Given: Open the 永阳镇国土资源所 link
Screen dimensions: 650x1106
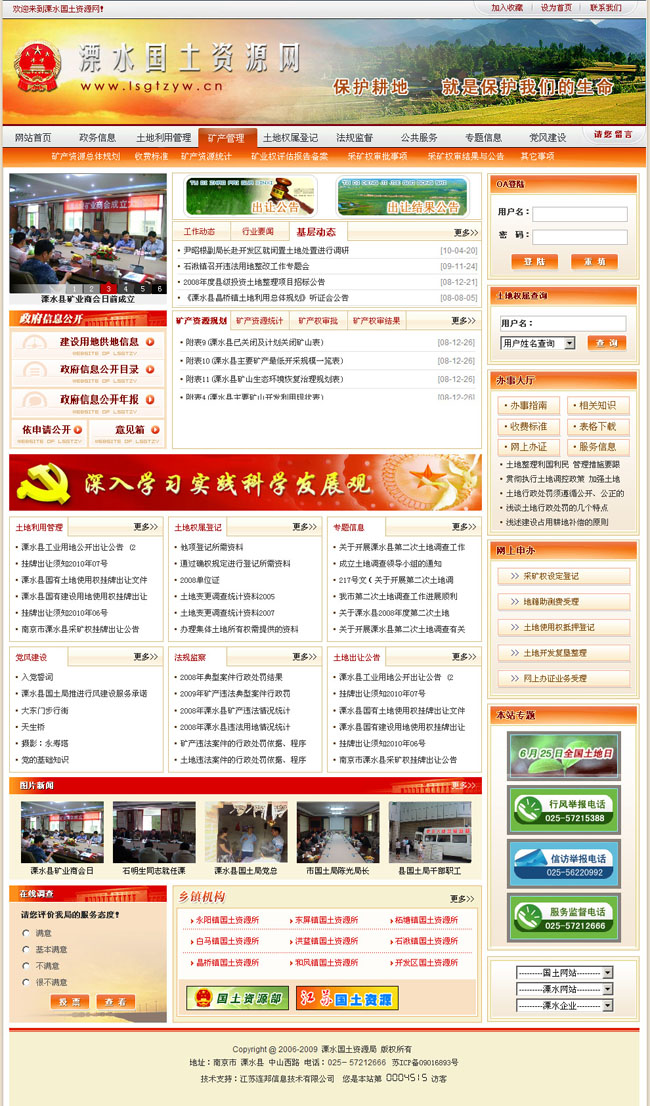Looking at the screenshot, I should pos(227,919).
